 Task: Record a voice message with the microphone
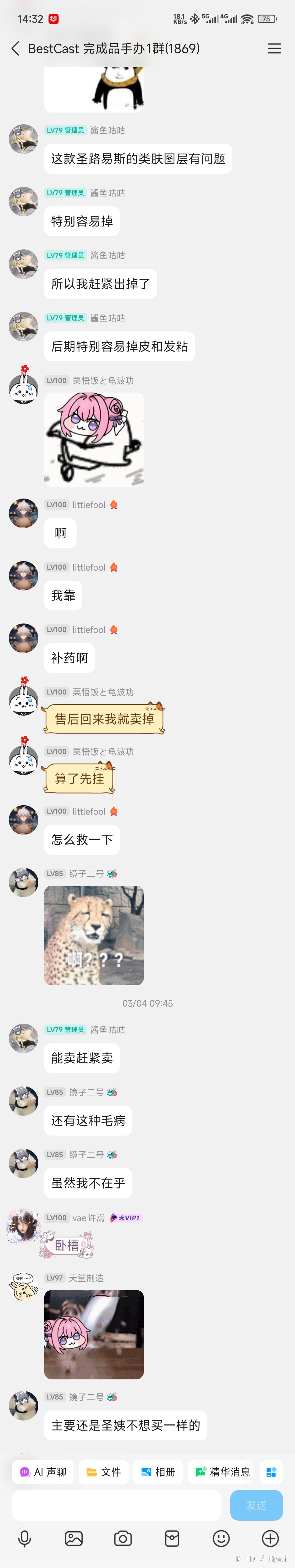point(24,1538)
